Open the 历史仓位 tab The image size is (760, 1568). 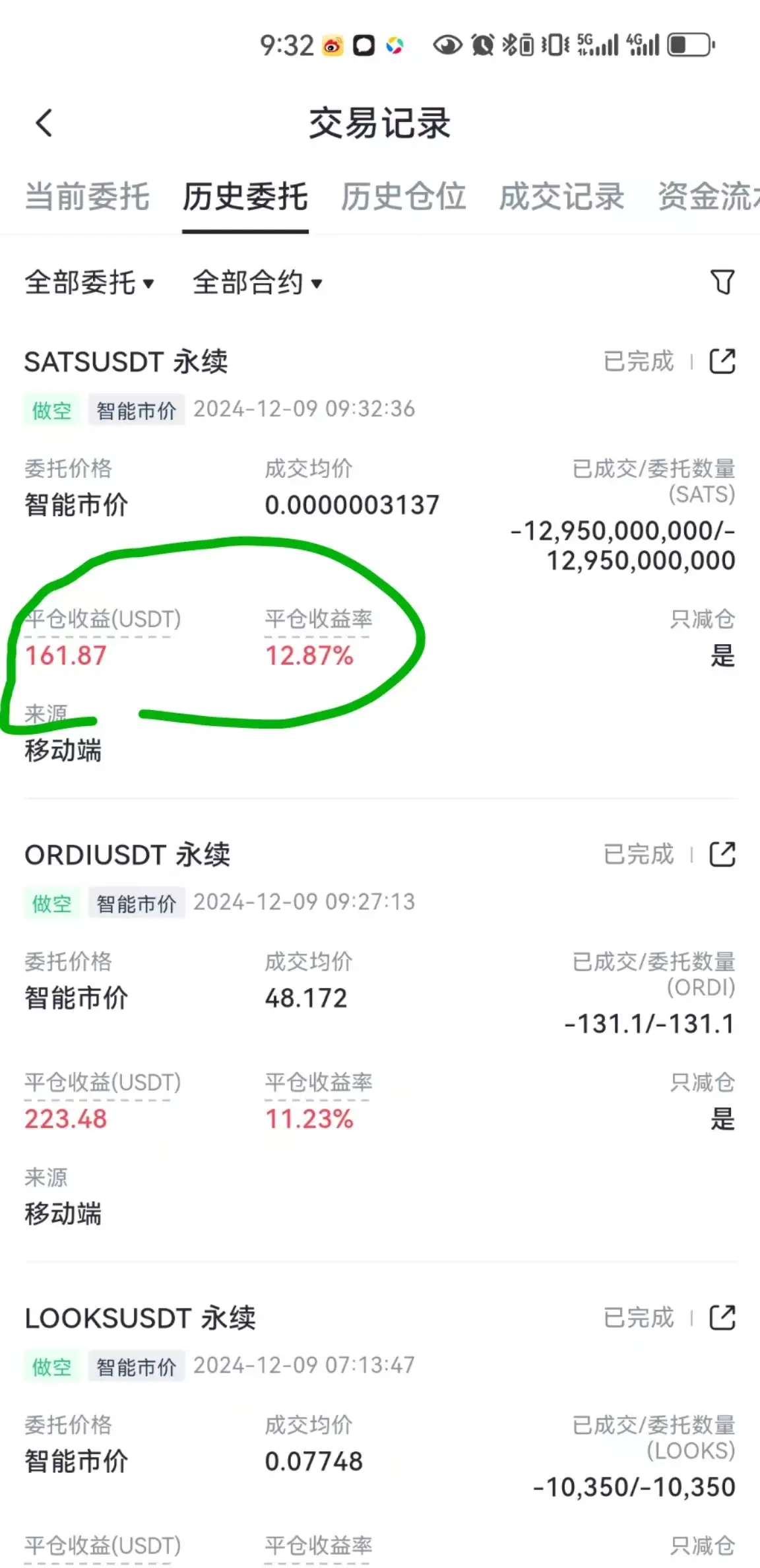404,197
